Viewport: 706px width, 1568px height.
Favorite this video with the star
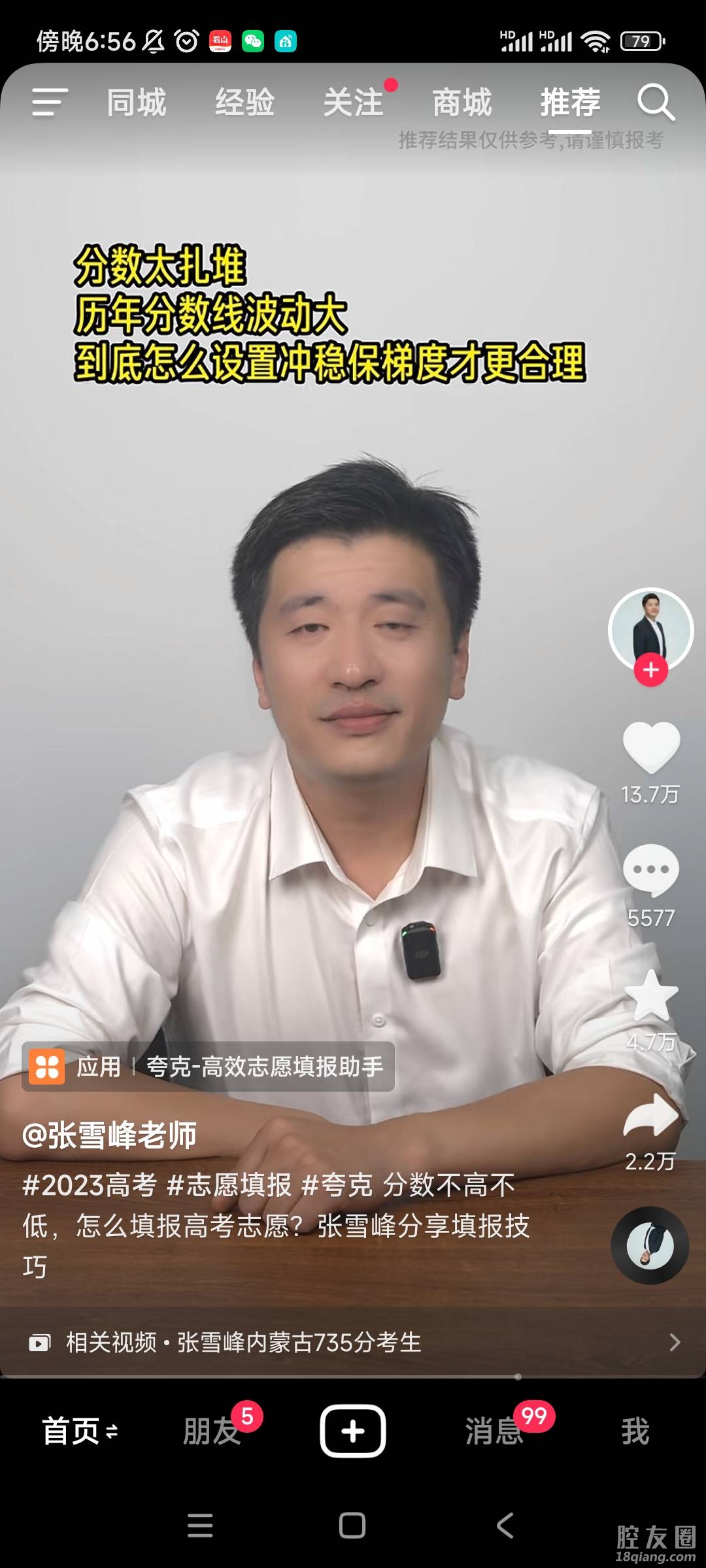tap(651, 996)
